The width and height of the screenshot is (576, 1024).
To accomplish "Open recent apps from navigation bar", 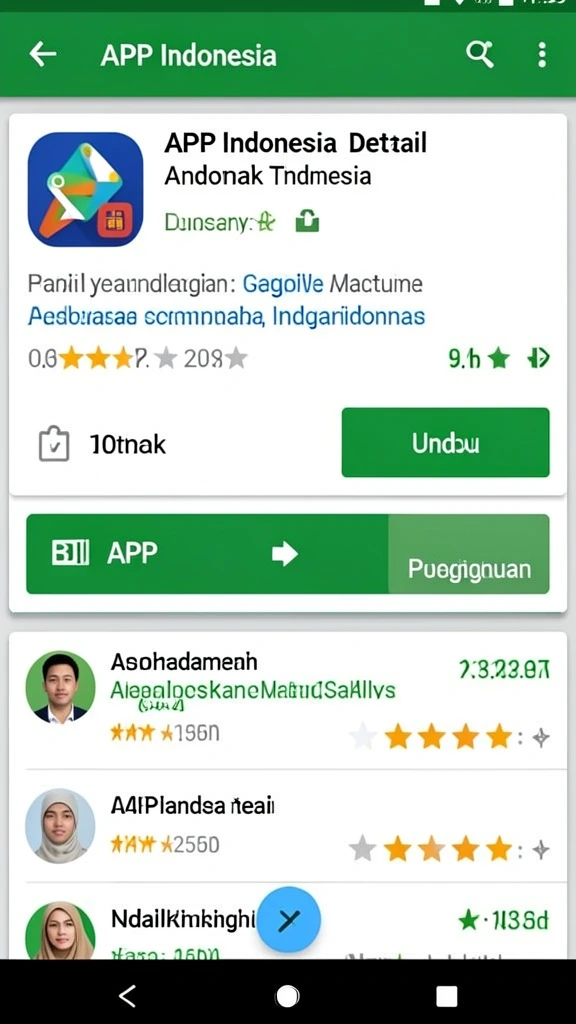I will click(x=447, y=996).
